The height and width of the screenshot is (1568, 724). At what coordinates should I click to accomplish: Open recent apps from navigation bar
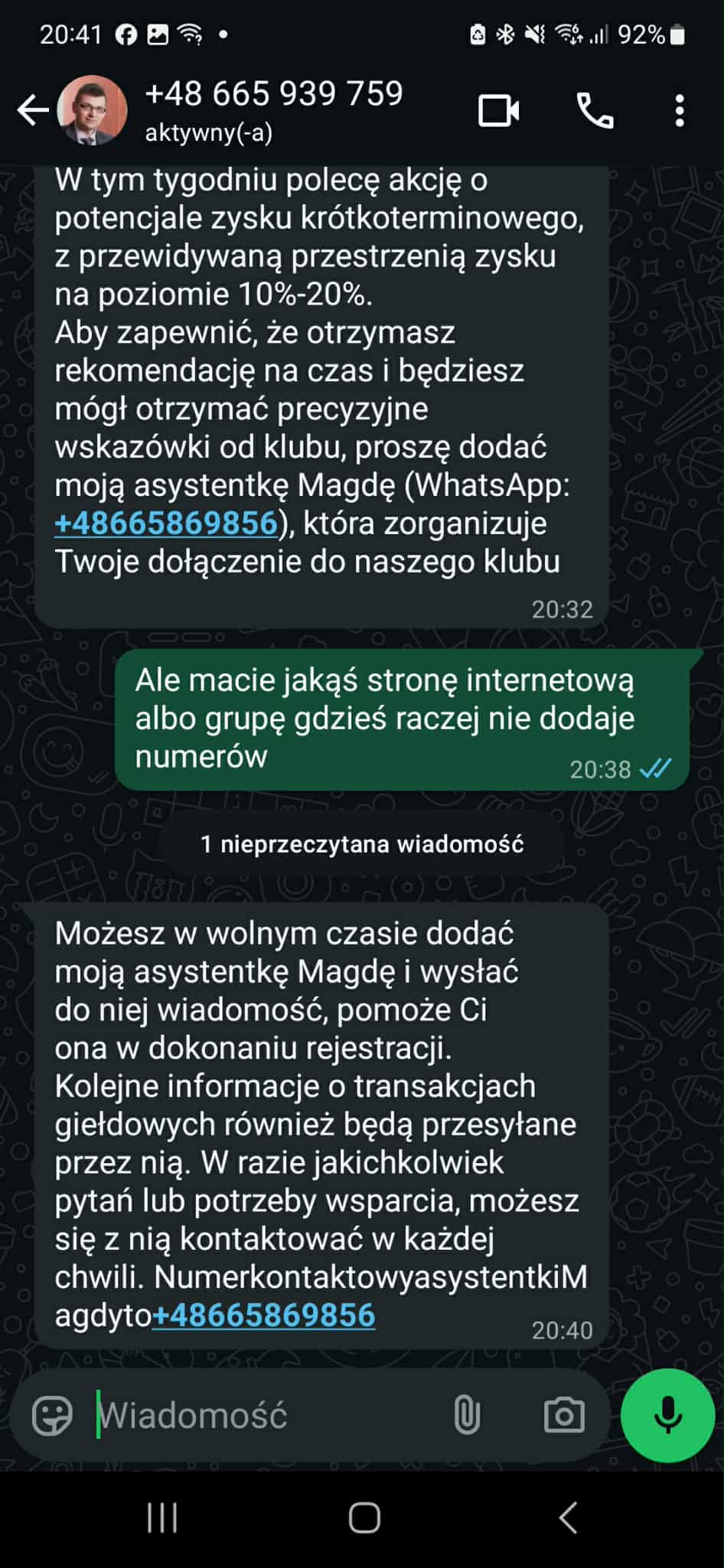click(x=162, y=1518)
